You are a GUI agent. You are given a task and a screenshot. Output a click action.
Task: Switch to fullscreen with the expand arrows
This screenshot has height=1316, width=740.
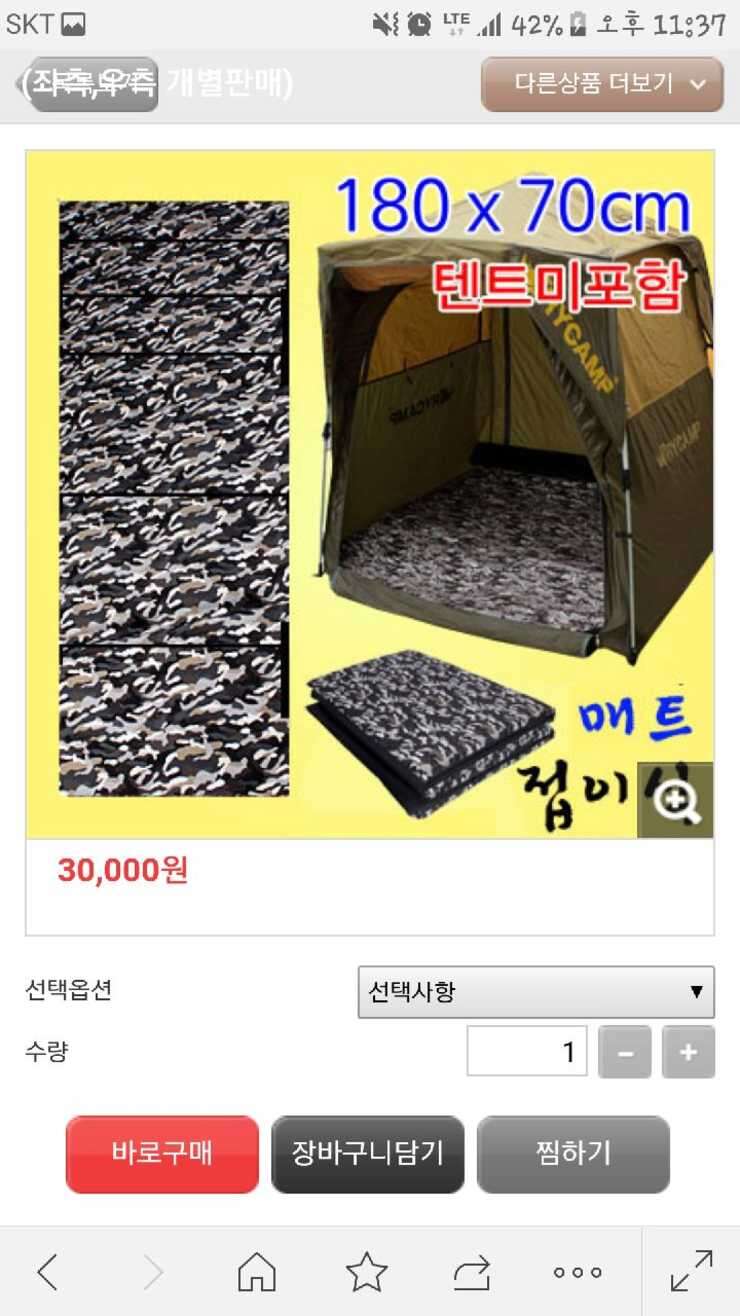point(692,1271)
